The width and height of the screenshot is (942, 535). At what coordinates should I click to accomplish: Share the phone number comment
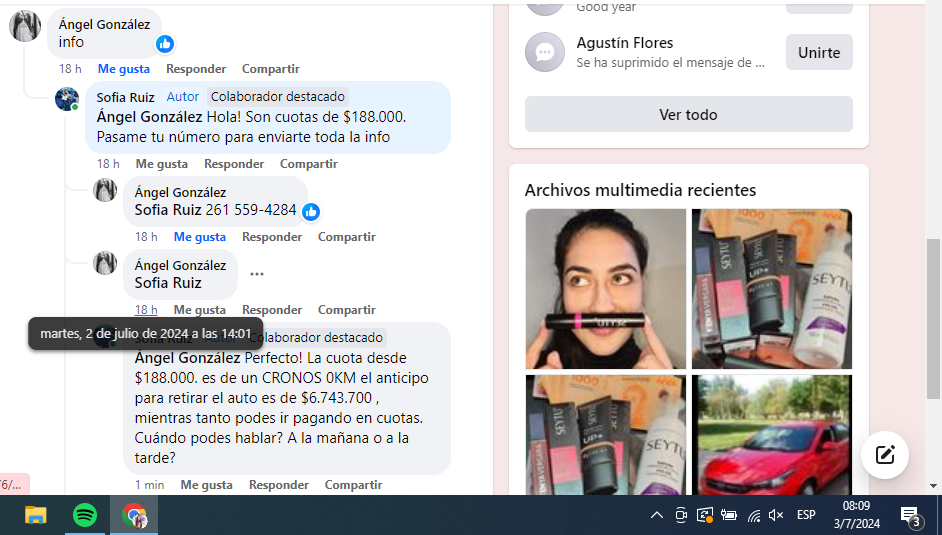coord(346,237)
